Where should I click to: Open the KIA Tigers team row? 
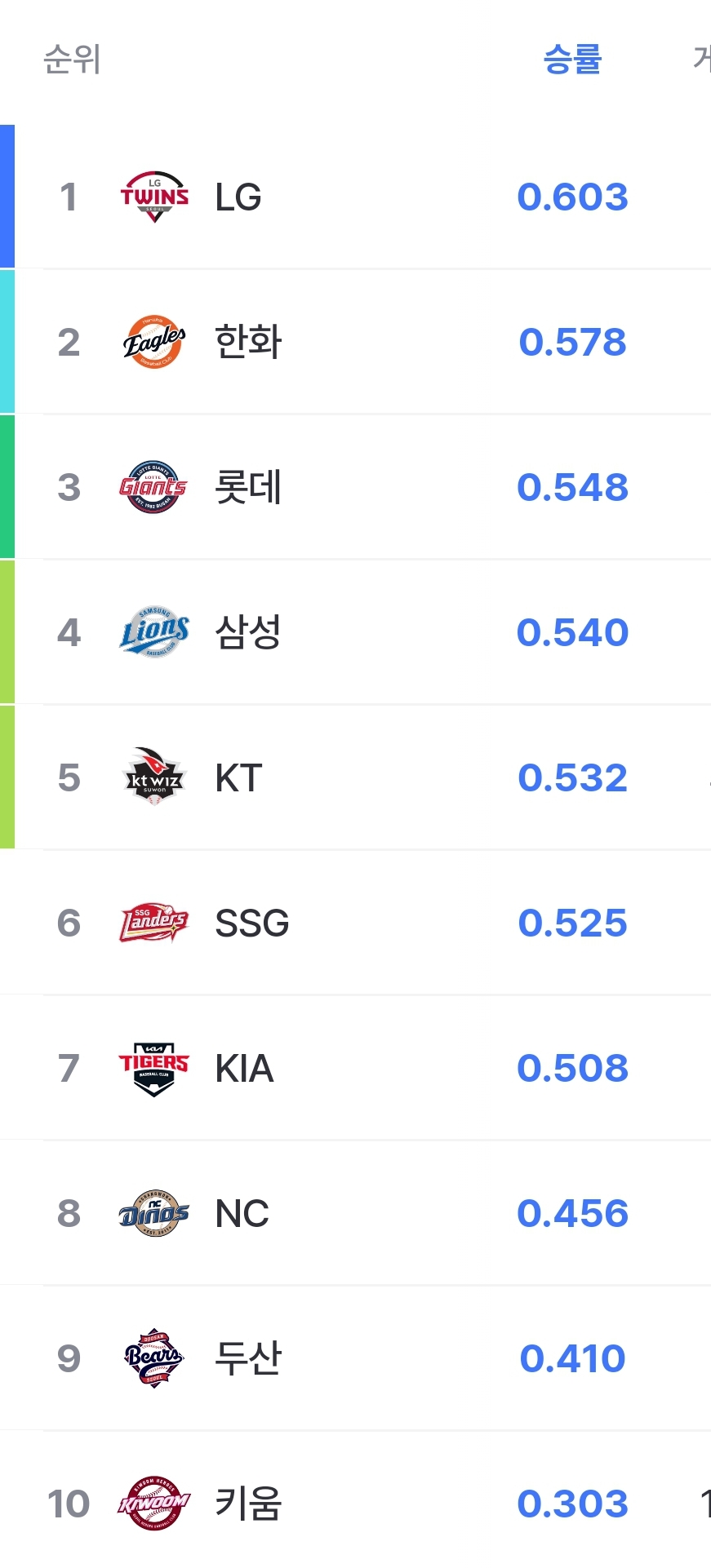tap(355, 1068)
